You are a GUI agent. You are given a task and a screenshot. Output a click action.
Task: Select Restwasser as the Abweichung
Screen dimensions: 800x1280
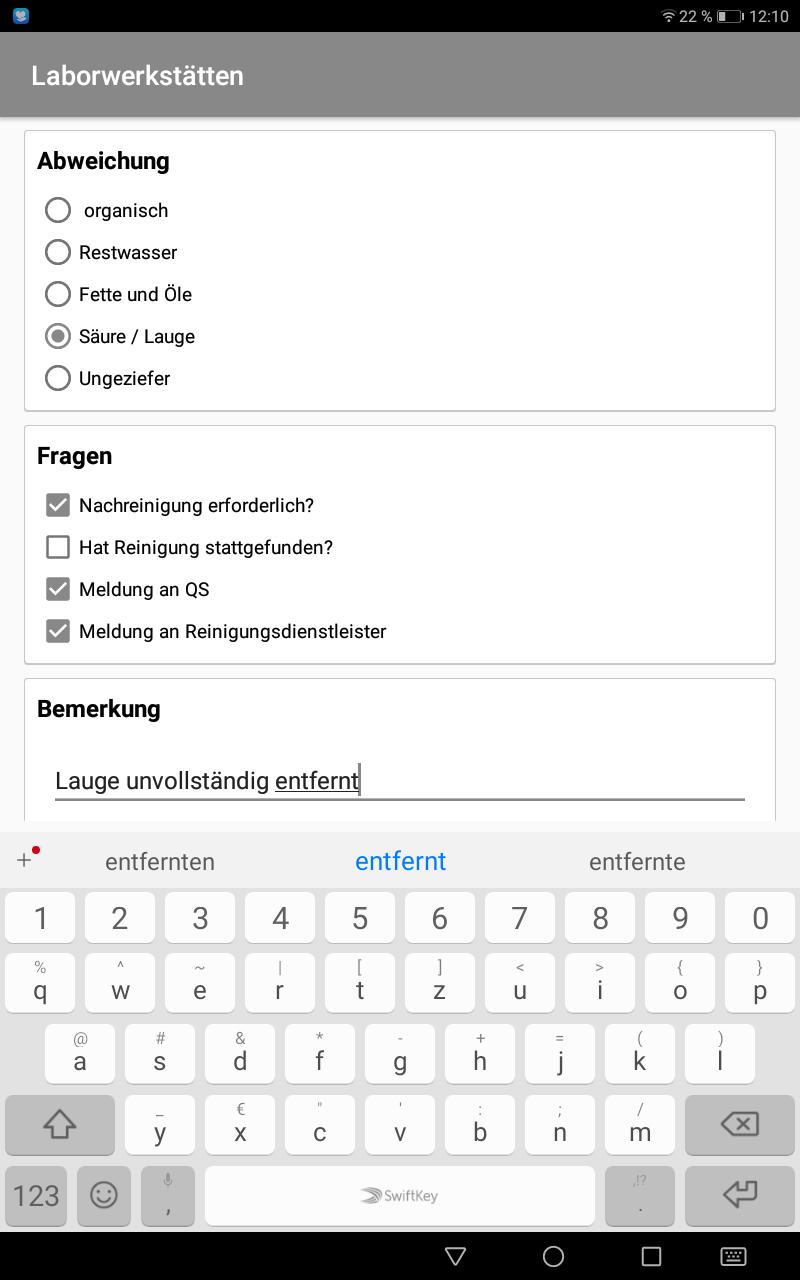click(x=58, y=252)
